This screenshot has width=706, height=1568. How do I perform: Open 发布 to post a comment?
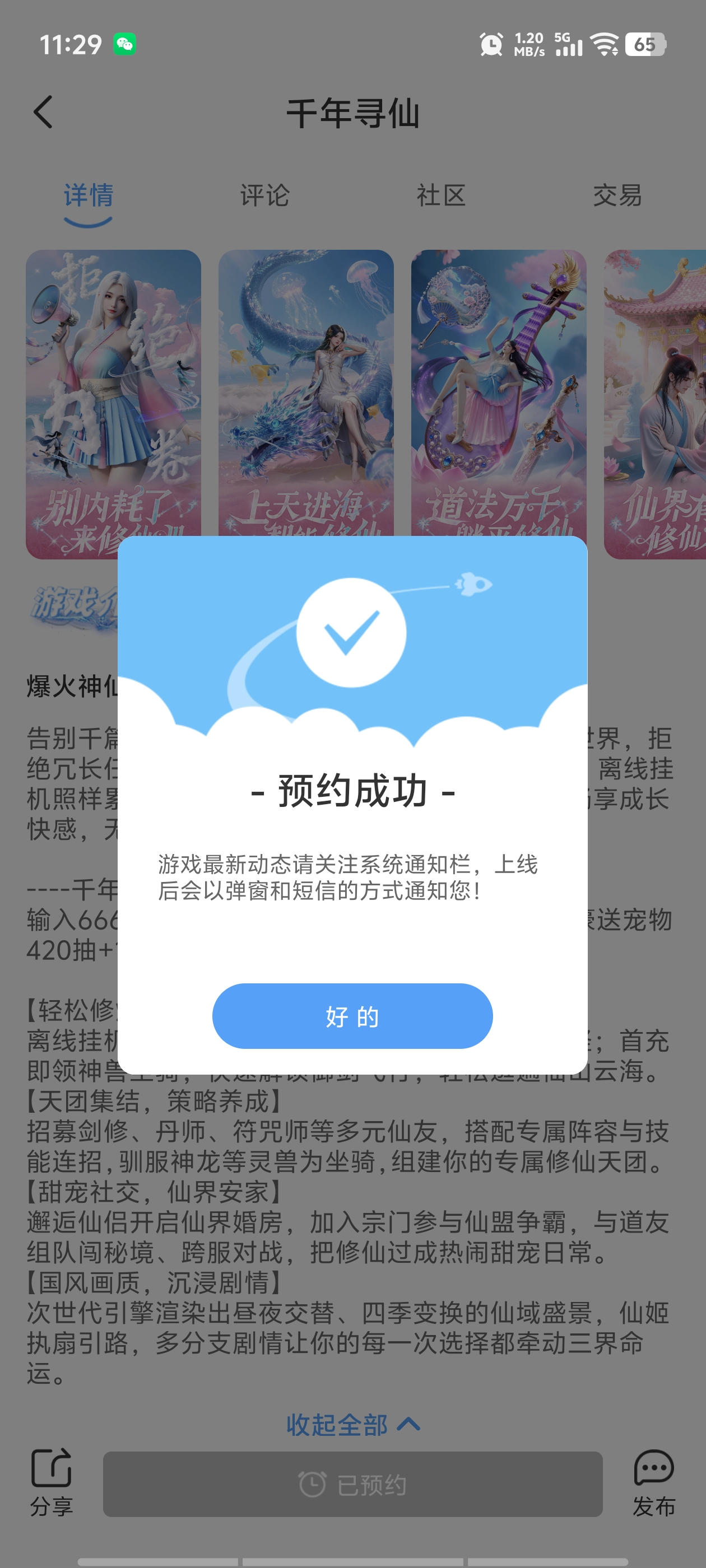[x=654, y=1482]
